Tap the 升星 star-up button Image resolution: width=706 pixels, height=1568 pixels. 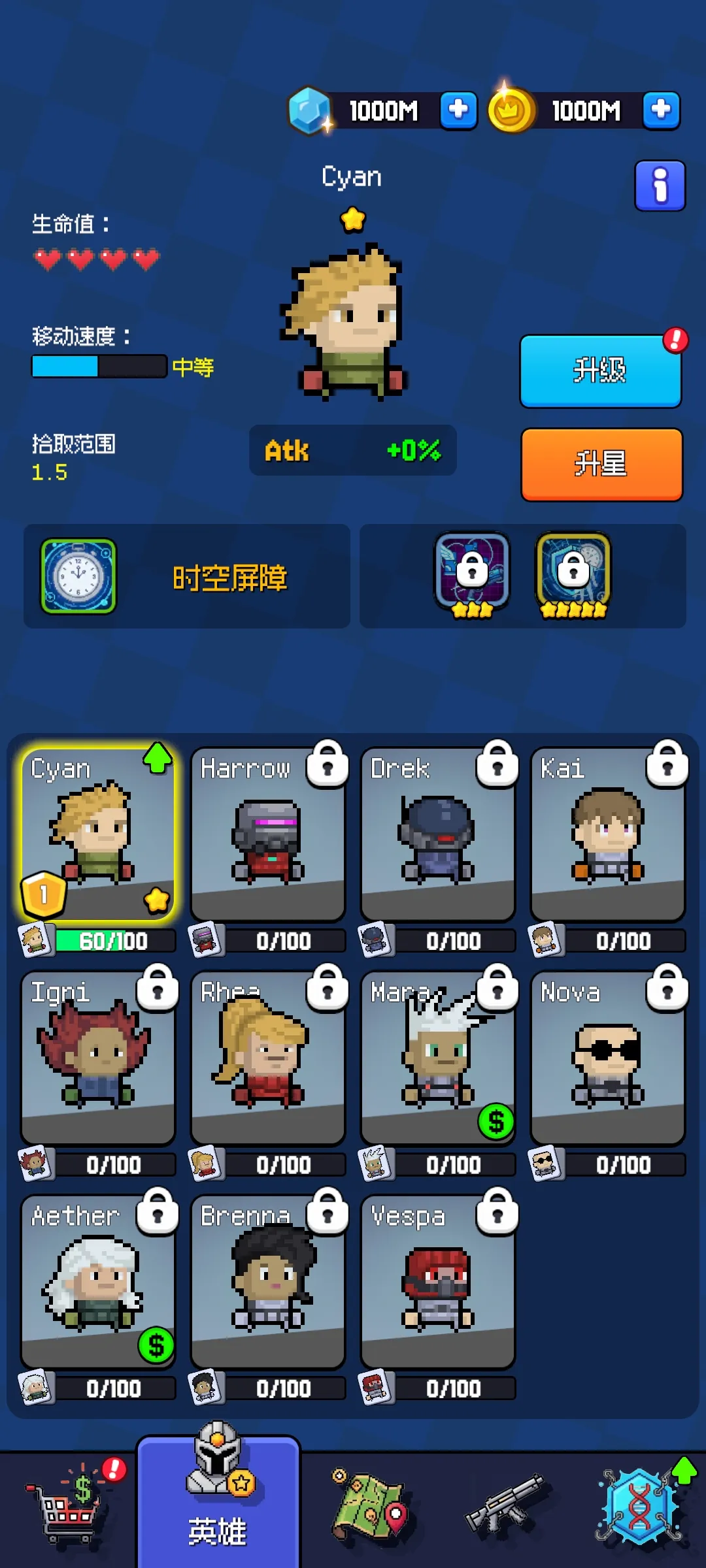tap(601, 465)
